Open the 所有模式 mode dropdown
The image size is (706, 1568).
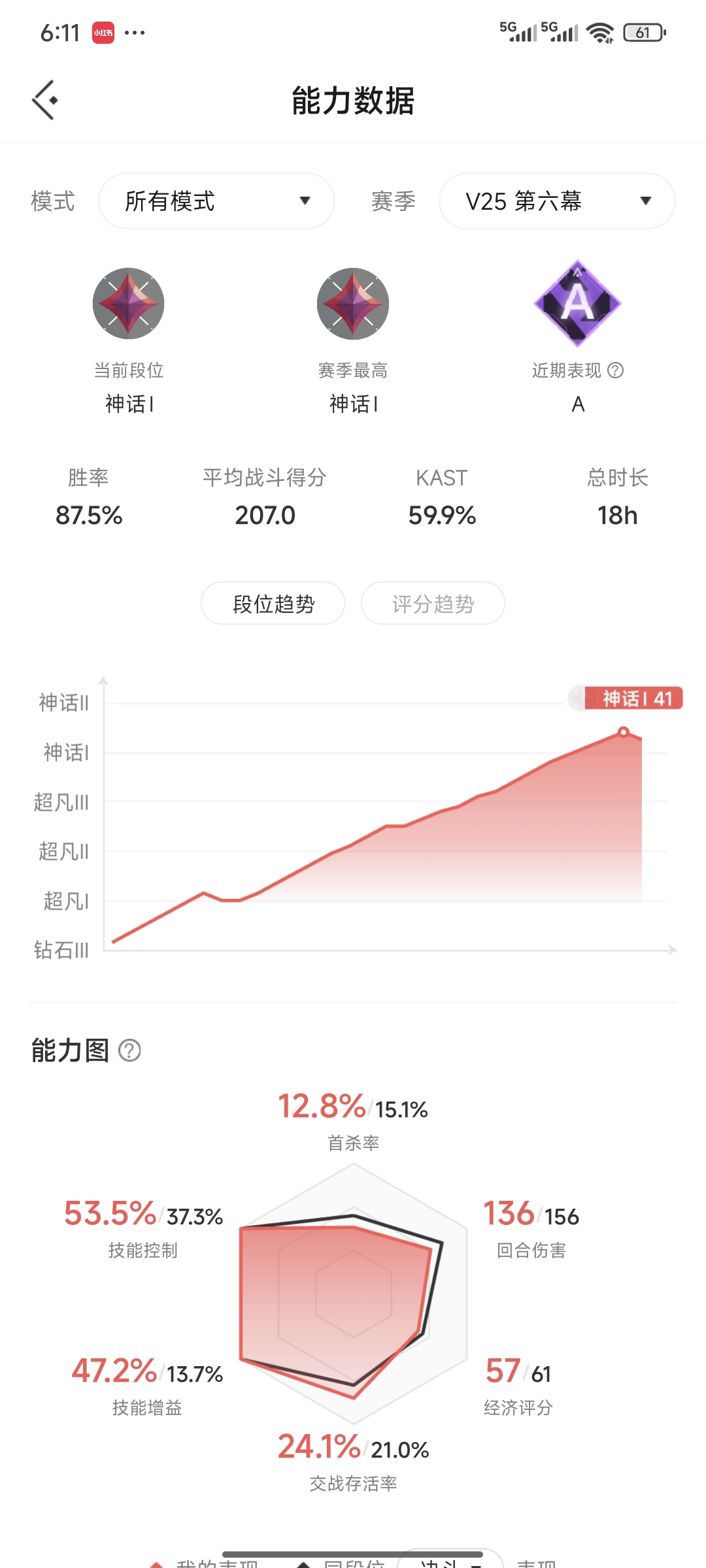[216, 201]
